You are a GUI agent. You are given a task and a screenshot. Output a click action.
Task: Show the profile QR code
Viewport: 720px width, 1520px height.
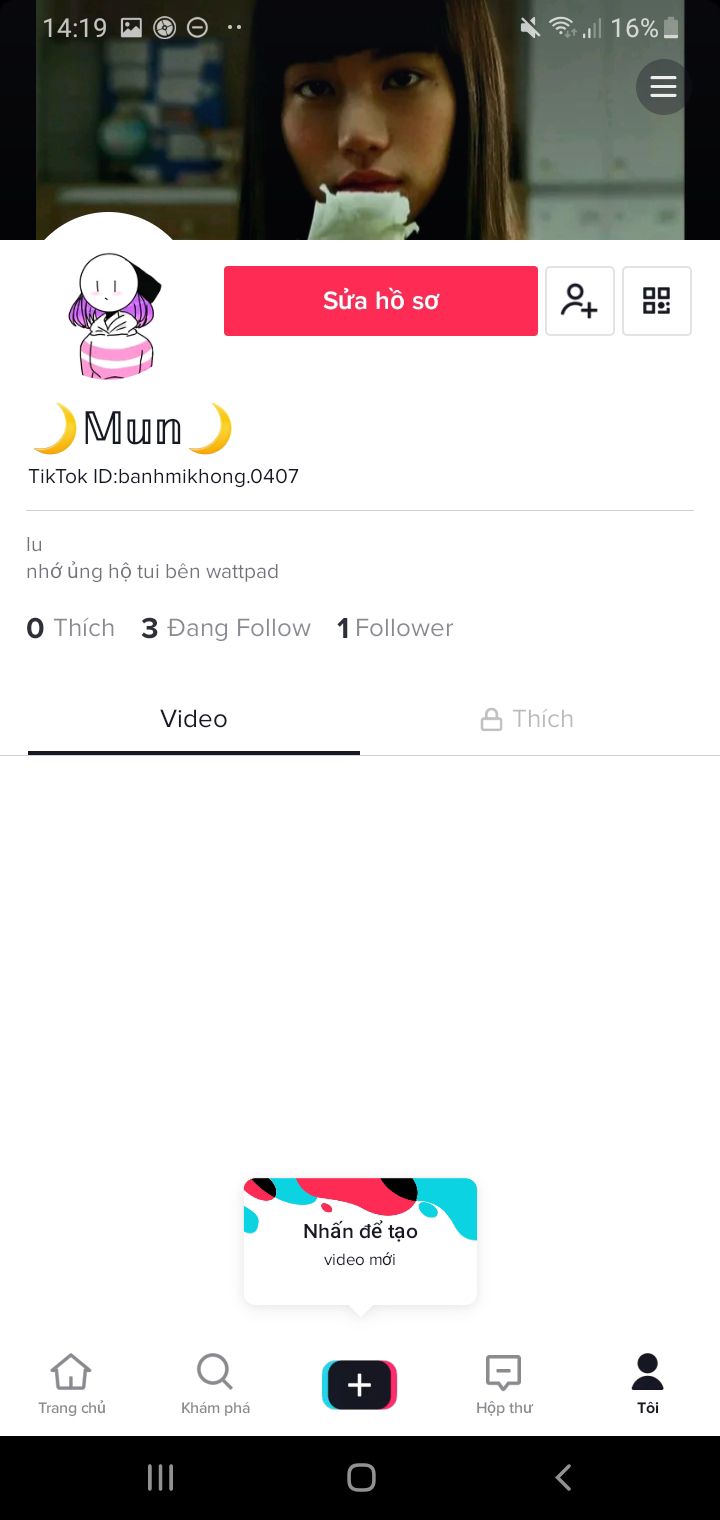[x=657, y=301]
